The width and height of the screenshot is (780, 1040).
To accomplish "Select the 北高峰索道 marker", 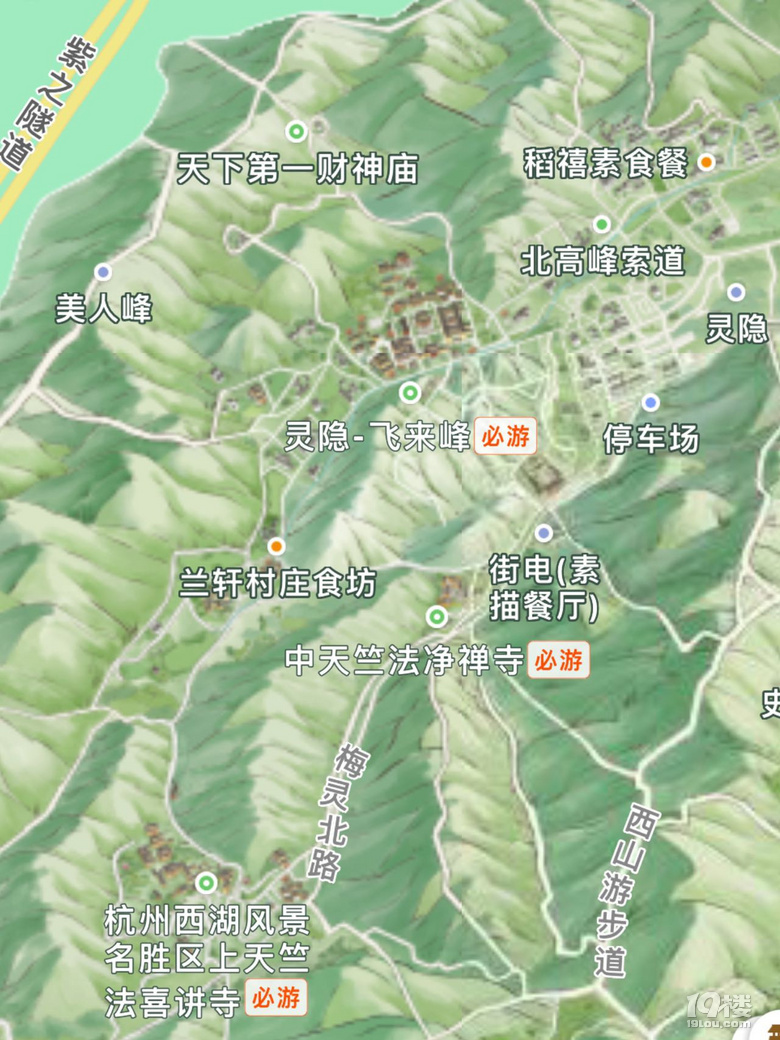I will [602, 224].
